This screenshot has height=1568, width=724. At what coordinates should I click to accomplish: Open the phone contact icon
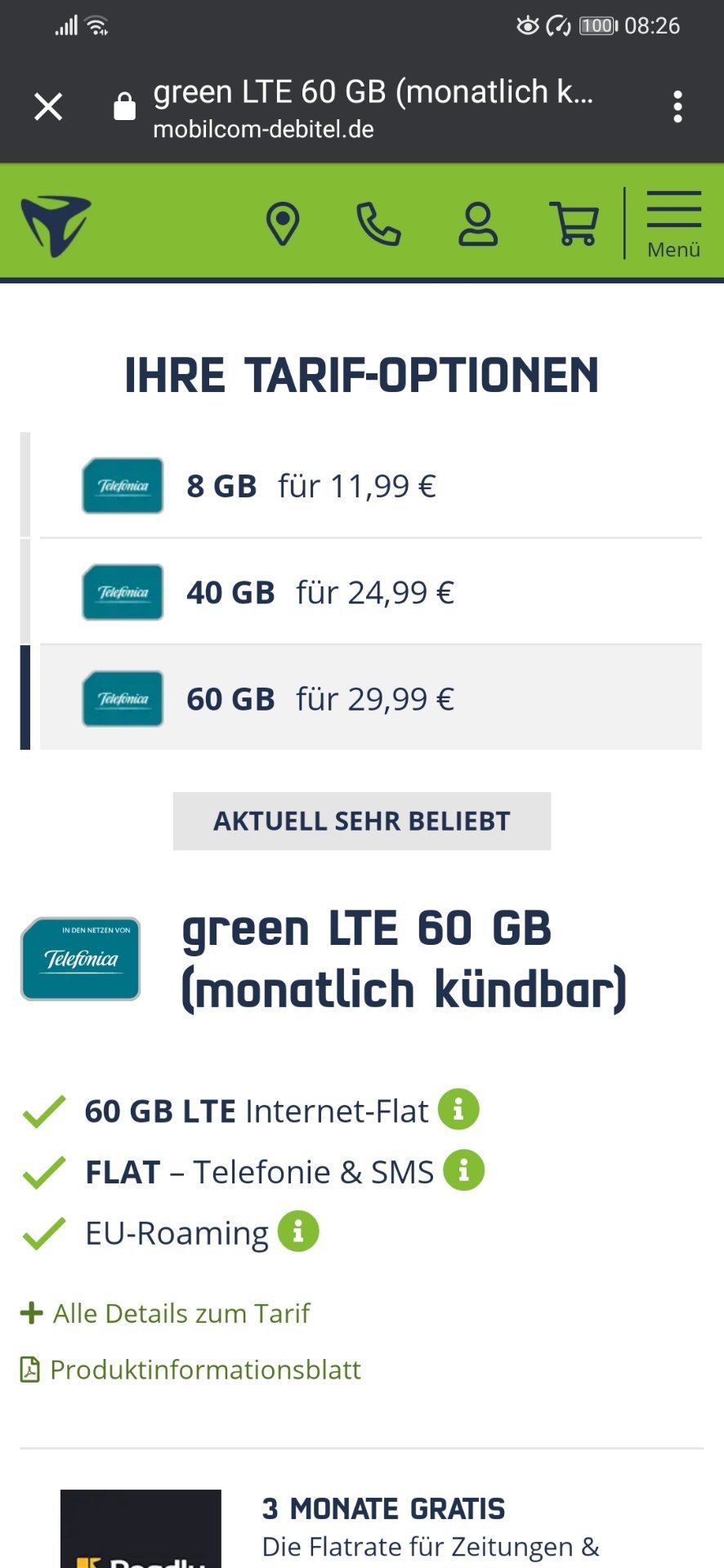378,225
